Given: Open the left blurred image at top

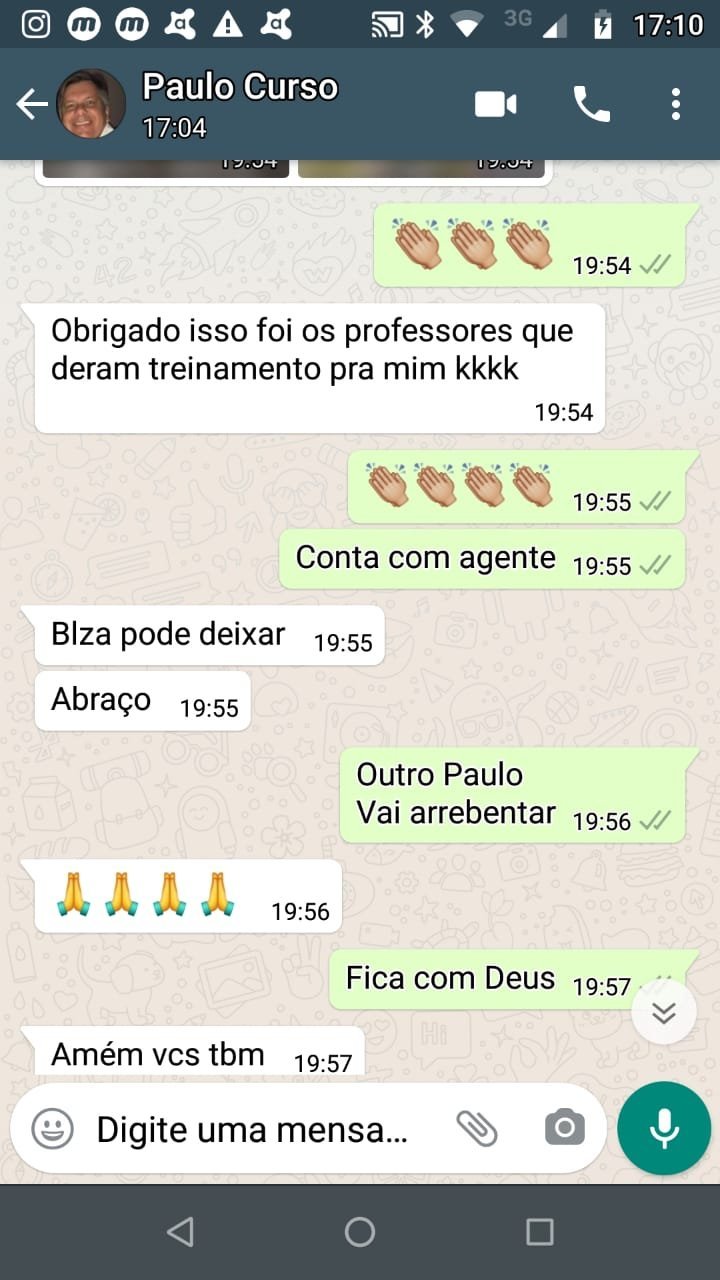Looking at the screenshot, I should (x=165, y=168).
